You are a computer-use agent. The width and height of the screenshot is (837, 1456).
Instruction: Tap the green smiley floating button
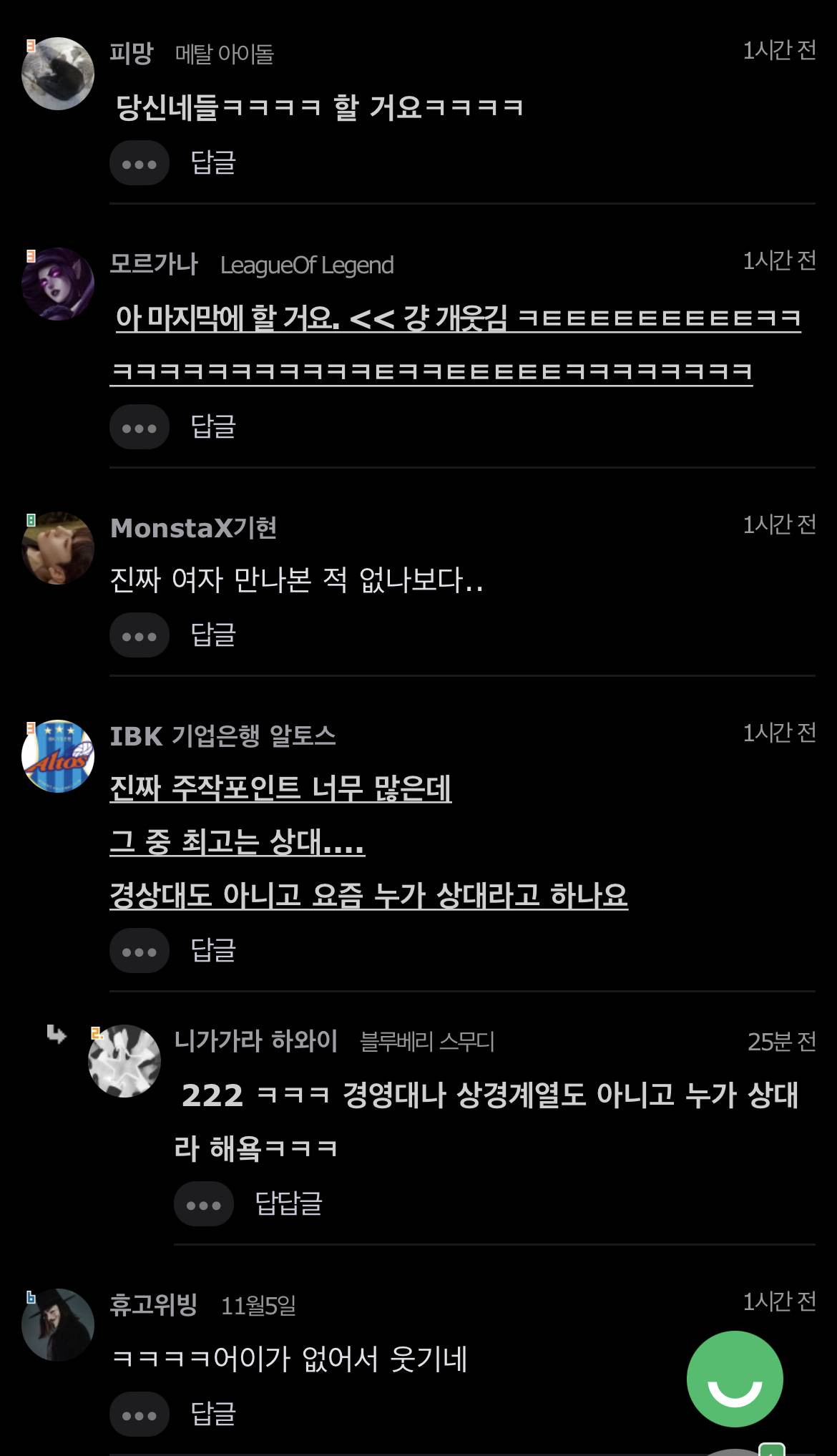(735, 1379)
